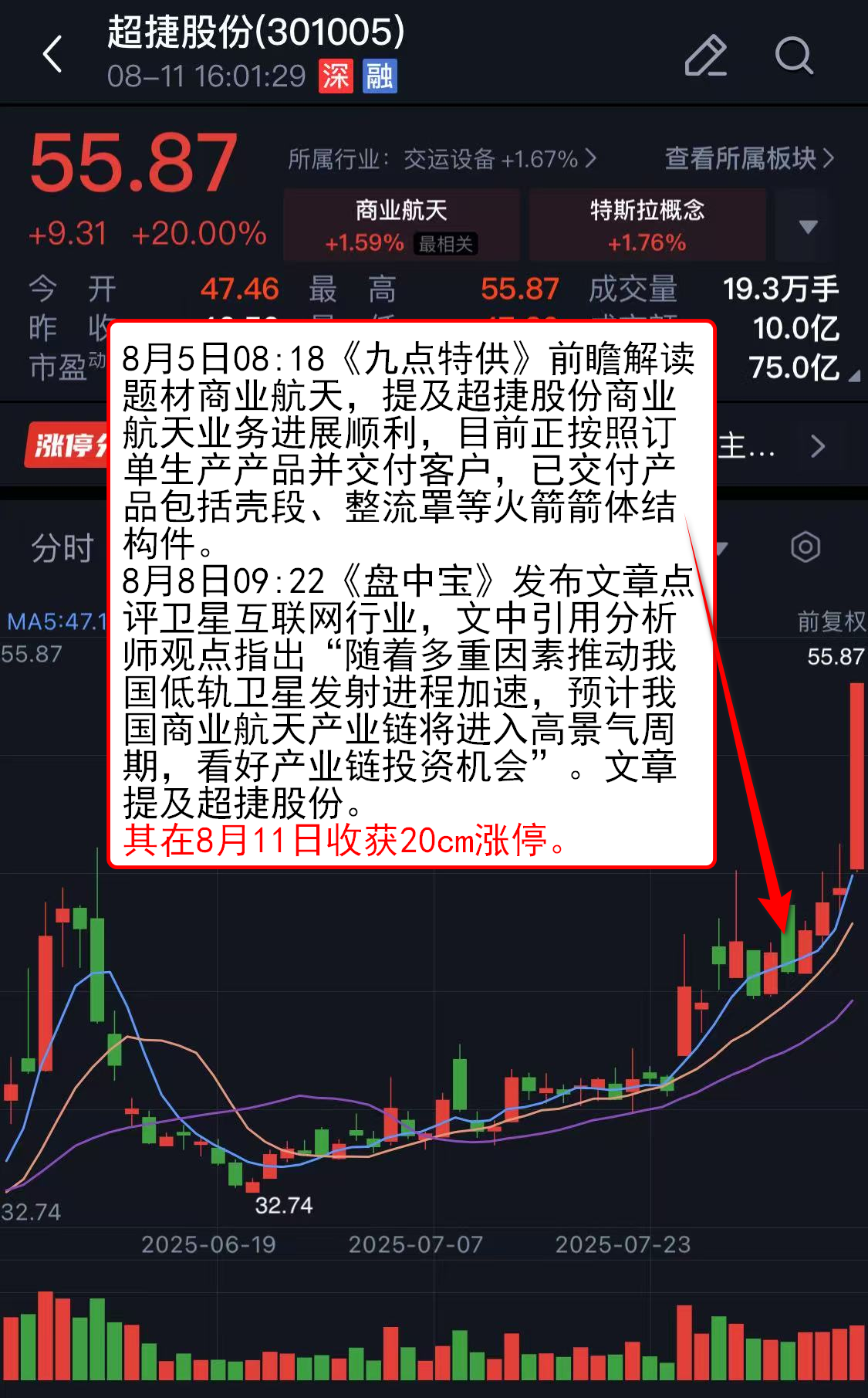The height and width of the screenshot is (1398, 868).
Task: Switch to the 分时 chart tab
Action: [x=62, y=548]
